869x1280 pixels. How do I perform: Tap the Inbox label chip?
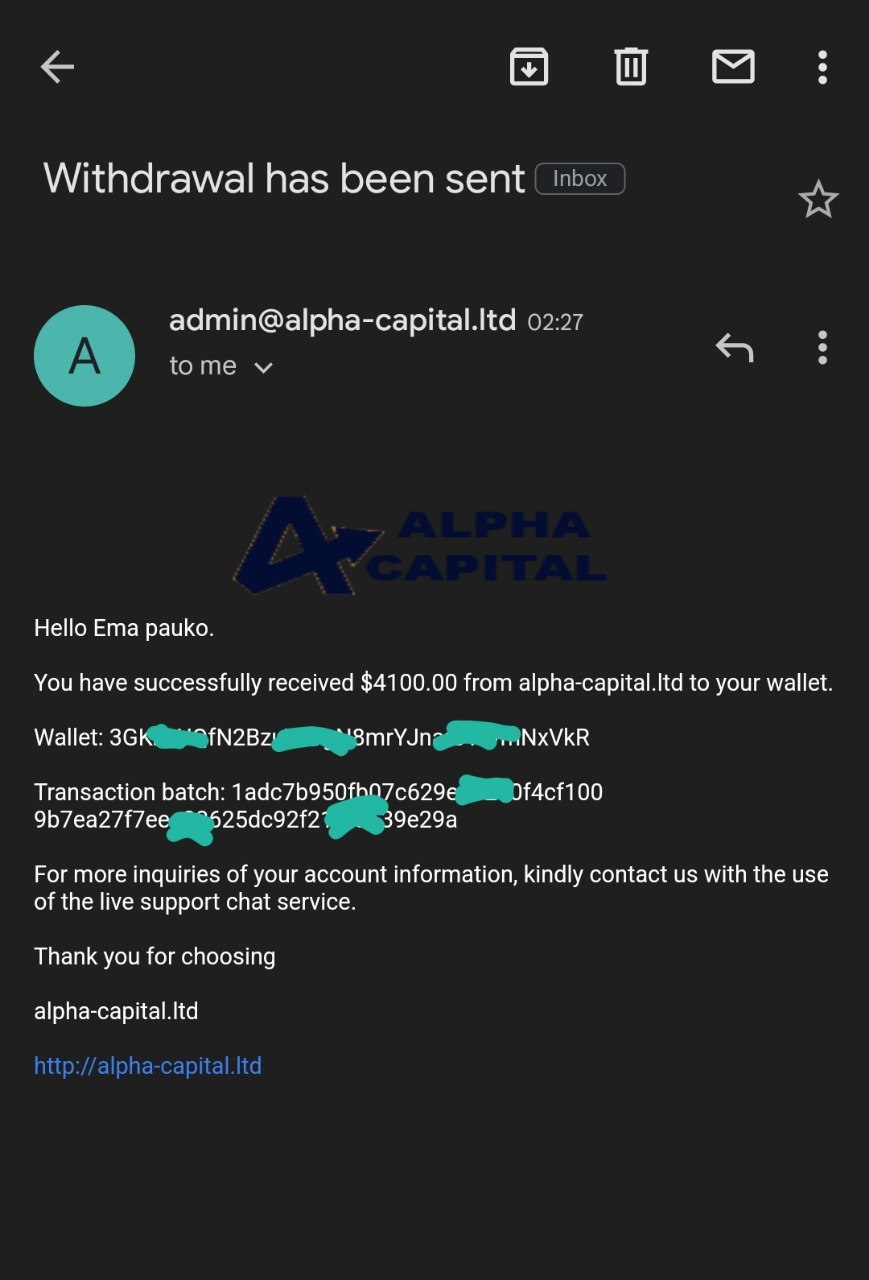580,179
